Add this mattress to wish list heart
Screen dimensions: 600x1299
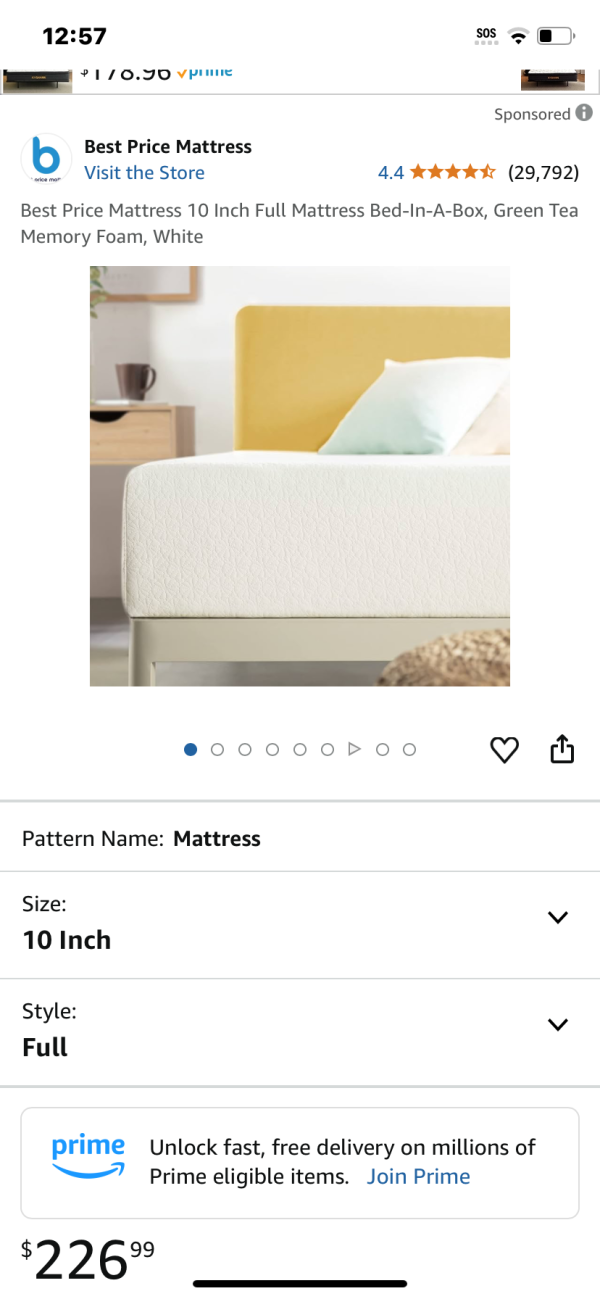click(x=505, y=750)
